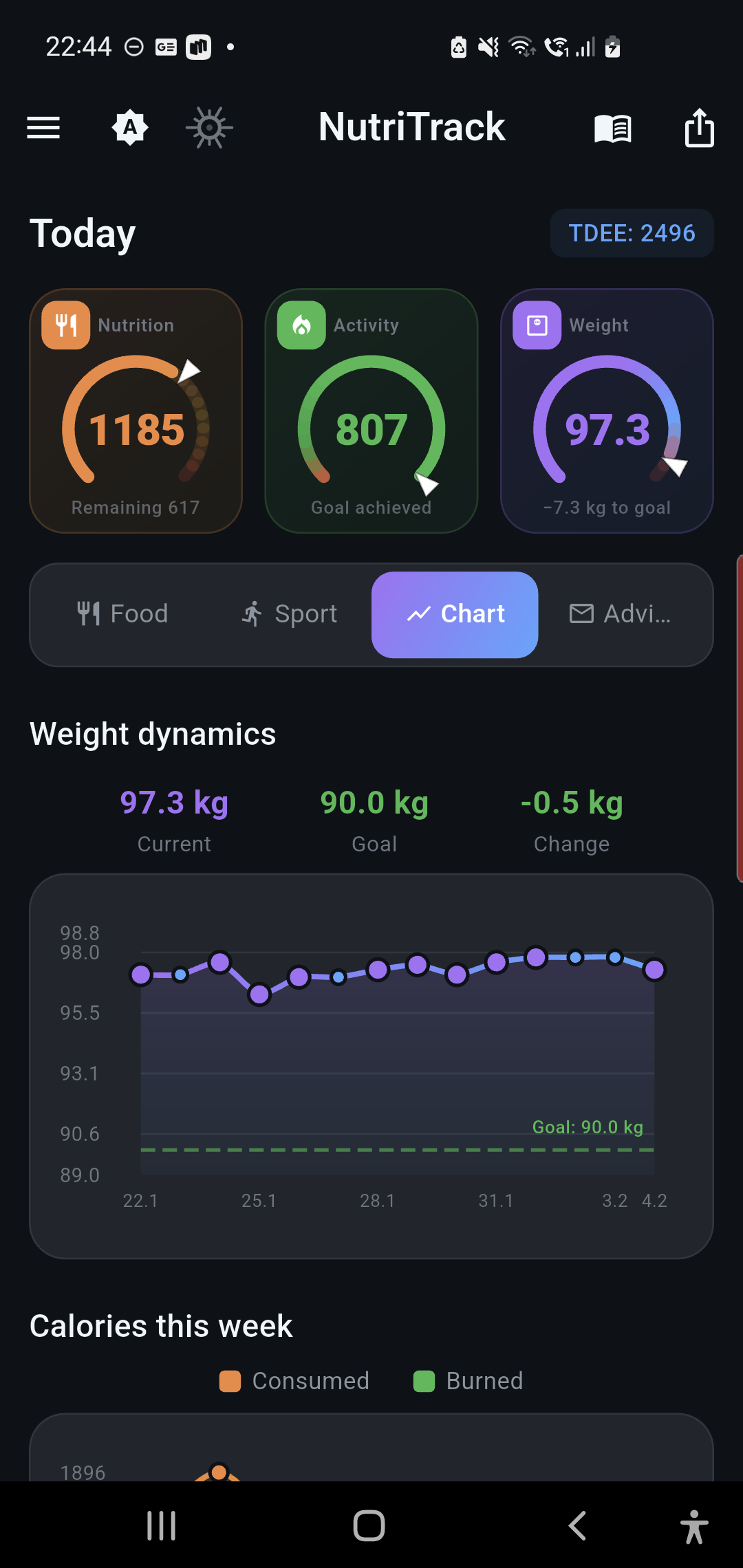The image size is (743, 1568).
Task: Open the Activity card
Action: pos(371,411)
